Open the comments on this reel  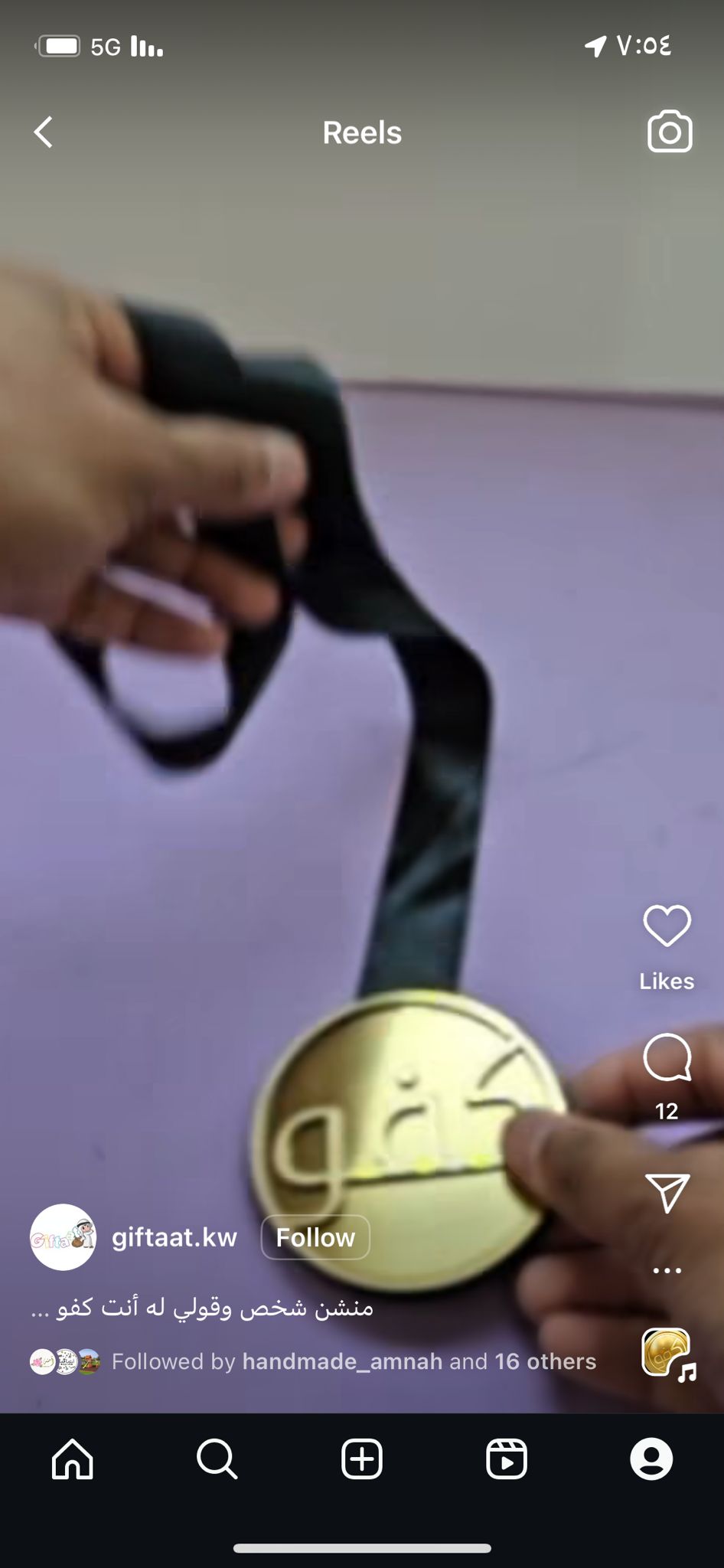(667, 1057)
